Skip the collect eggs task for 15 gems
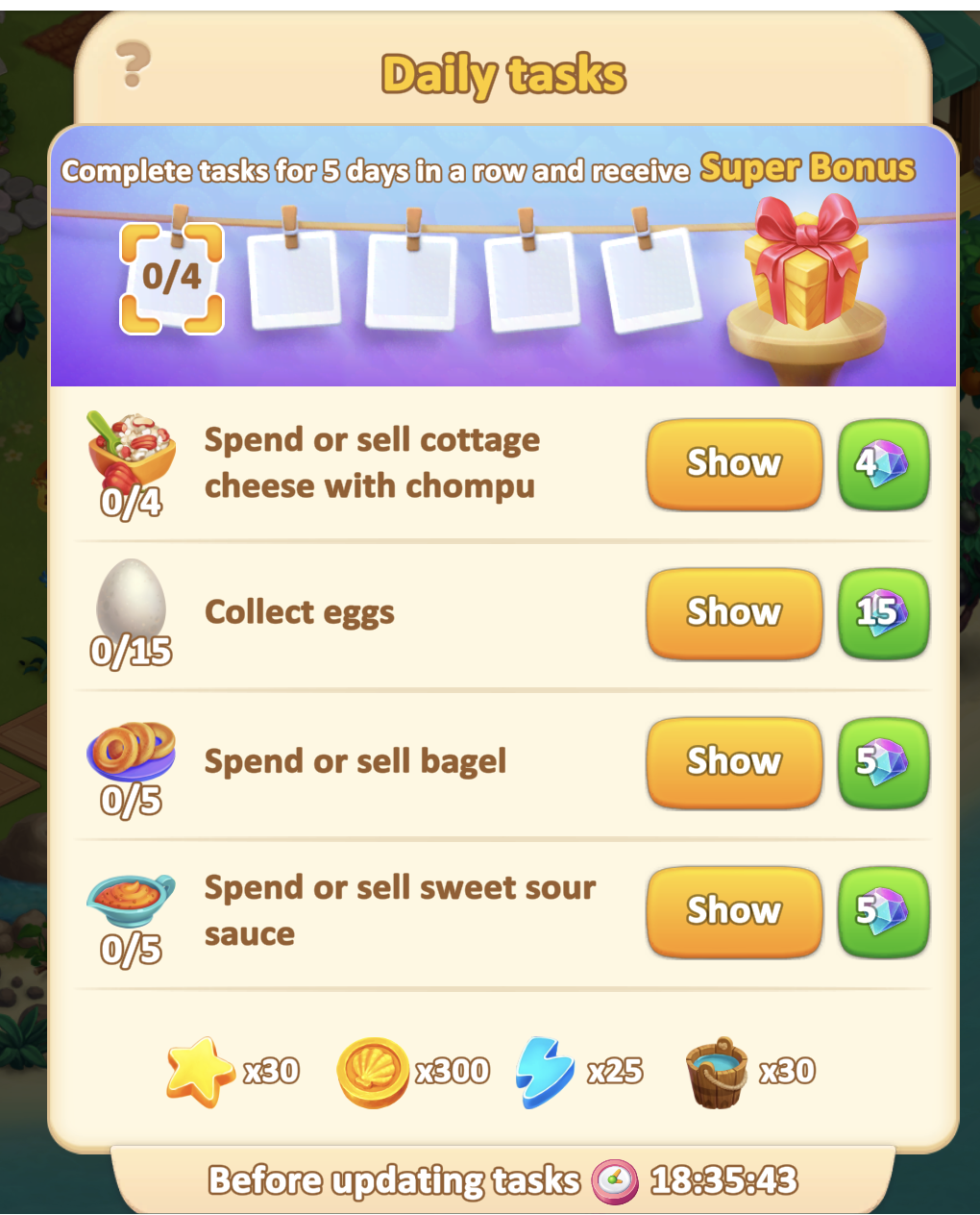The width and height of the screenshot is (980, 1215). coord(883,612)
